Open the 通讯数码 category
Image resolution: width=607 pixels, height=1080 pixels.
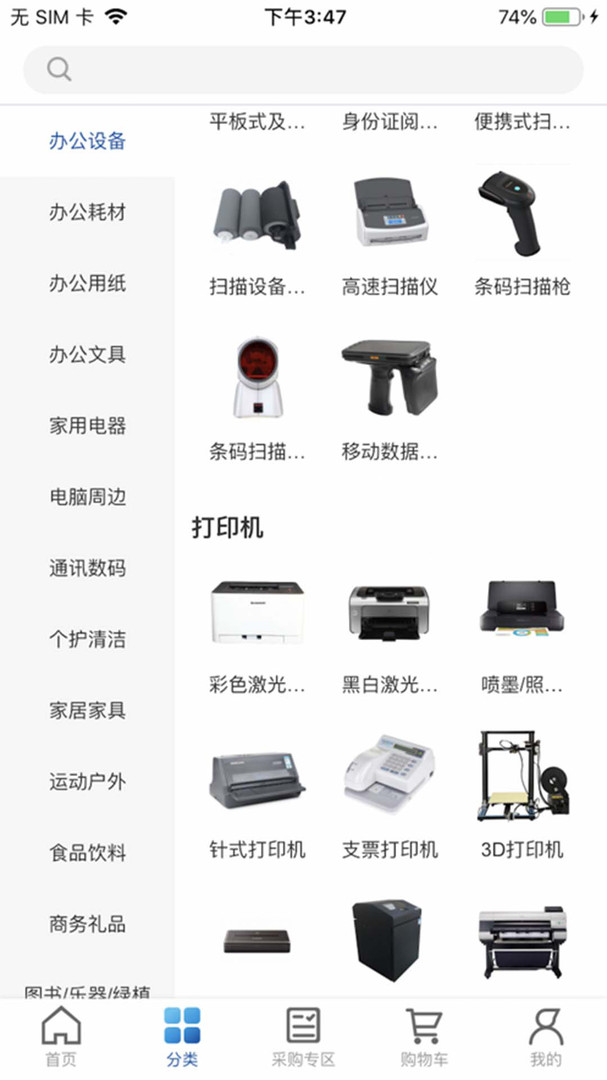click(88, 568)
